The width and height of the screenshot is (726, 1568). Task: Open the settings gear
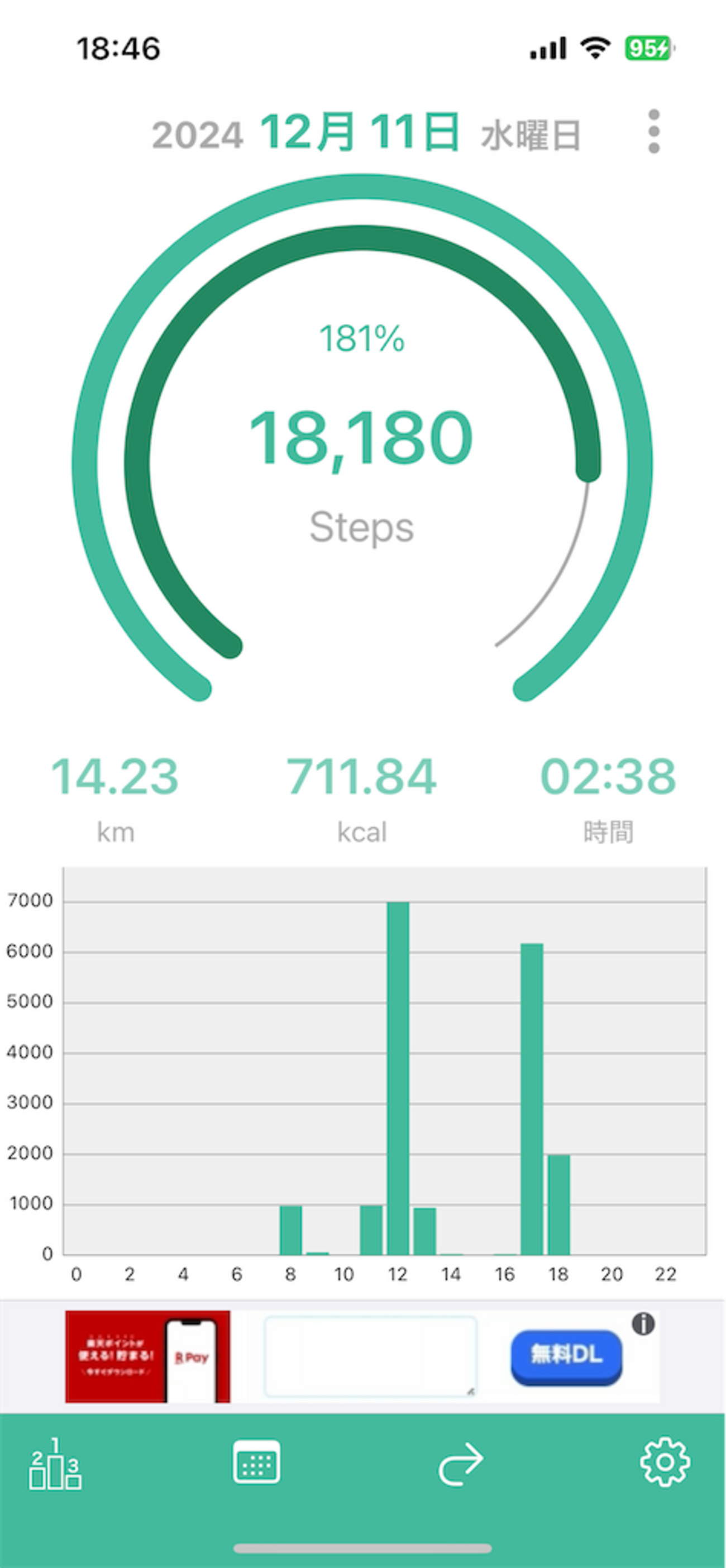pyautogui.click(x=665, y=1462)
